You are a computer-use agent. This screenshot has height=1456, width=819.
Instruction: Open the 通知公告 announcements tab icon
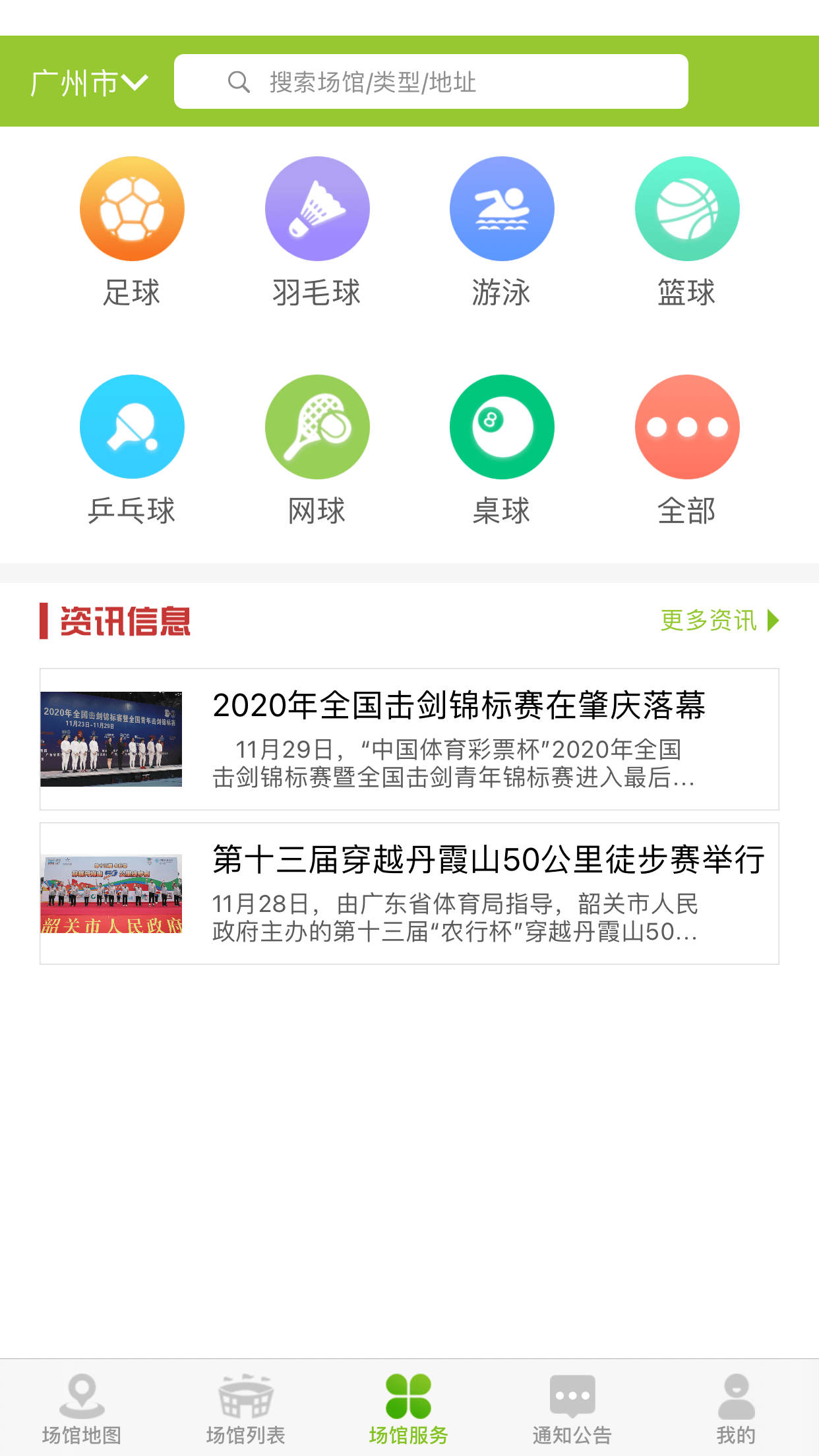[x=572, y=1393]
